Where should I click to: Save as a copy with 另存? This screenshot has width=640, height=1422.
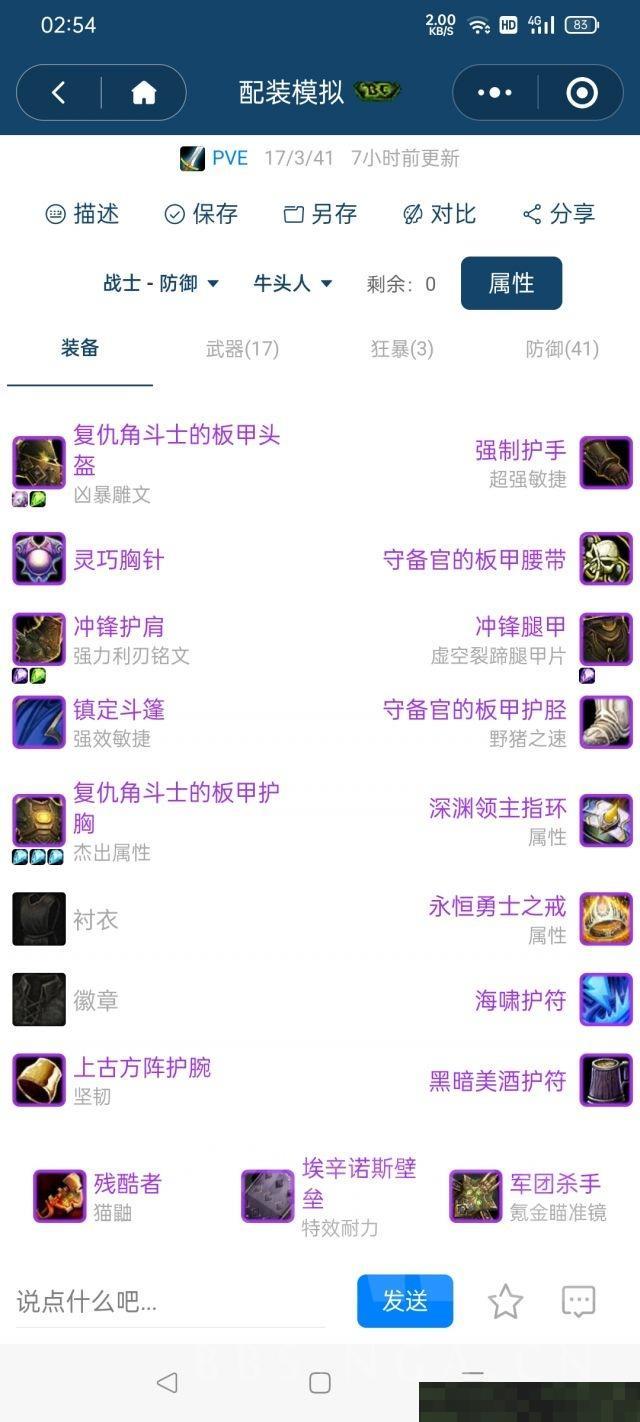pos(320,214)
